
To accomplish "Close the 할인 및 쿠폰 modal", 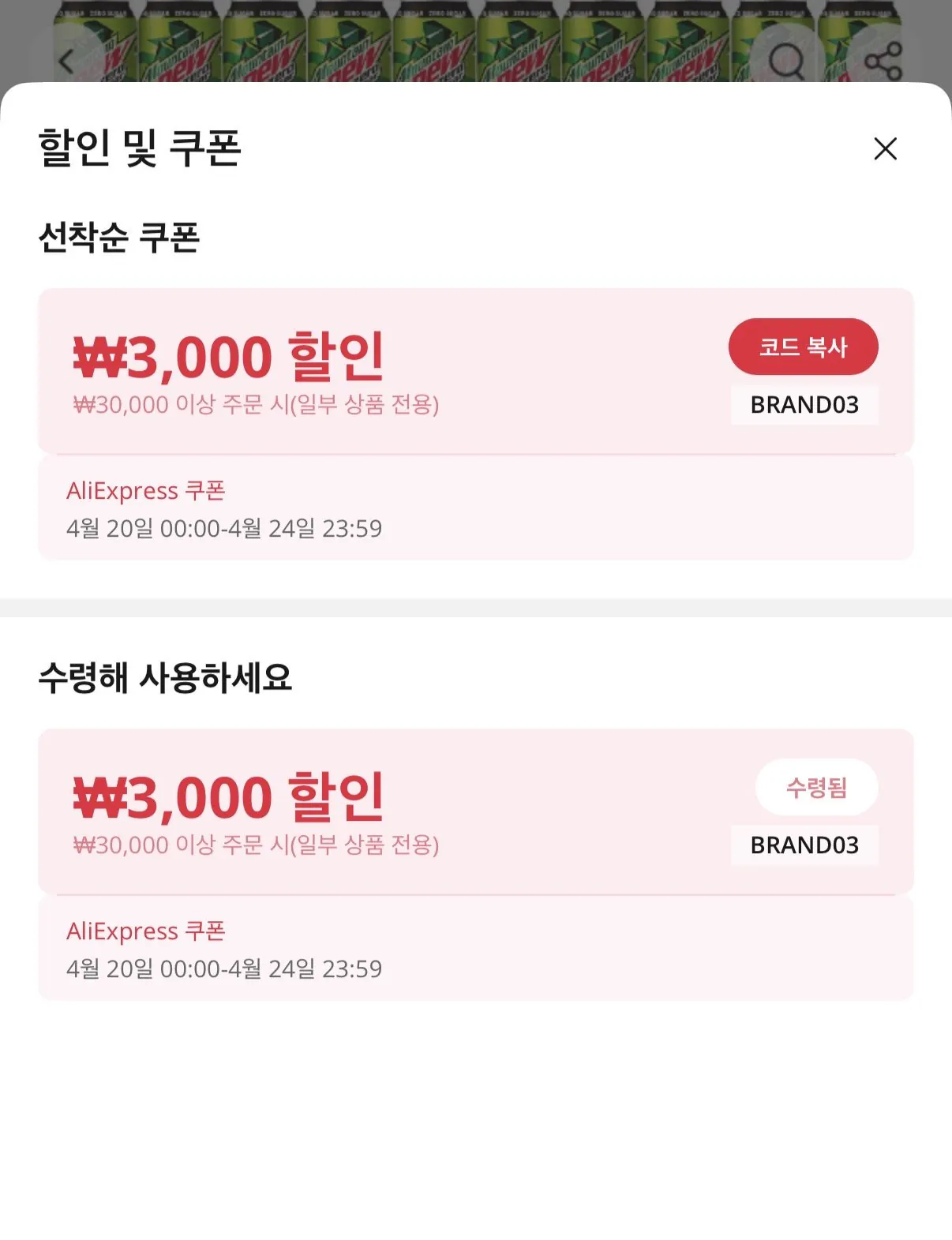I will click(886, 149).
